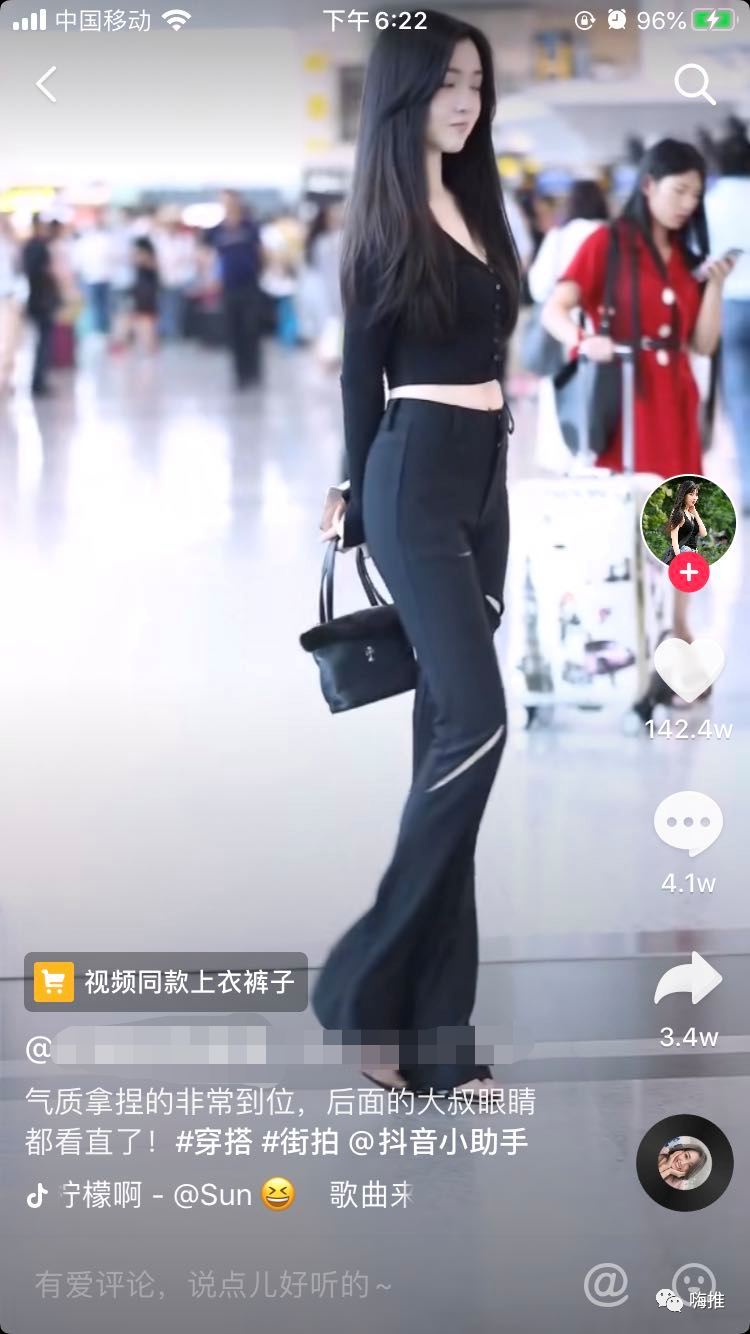This screenshot has height=1334, width=750.
Task: Share this video with the arrow icon
Action: tap(688, 979)
